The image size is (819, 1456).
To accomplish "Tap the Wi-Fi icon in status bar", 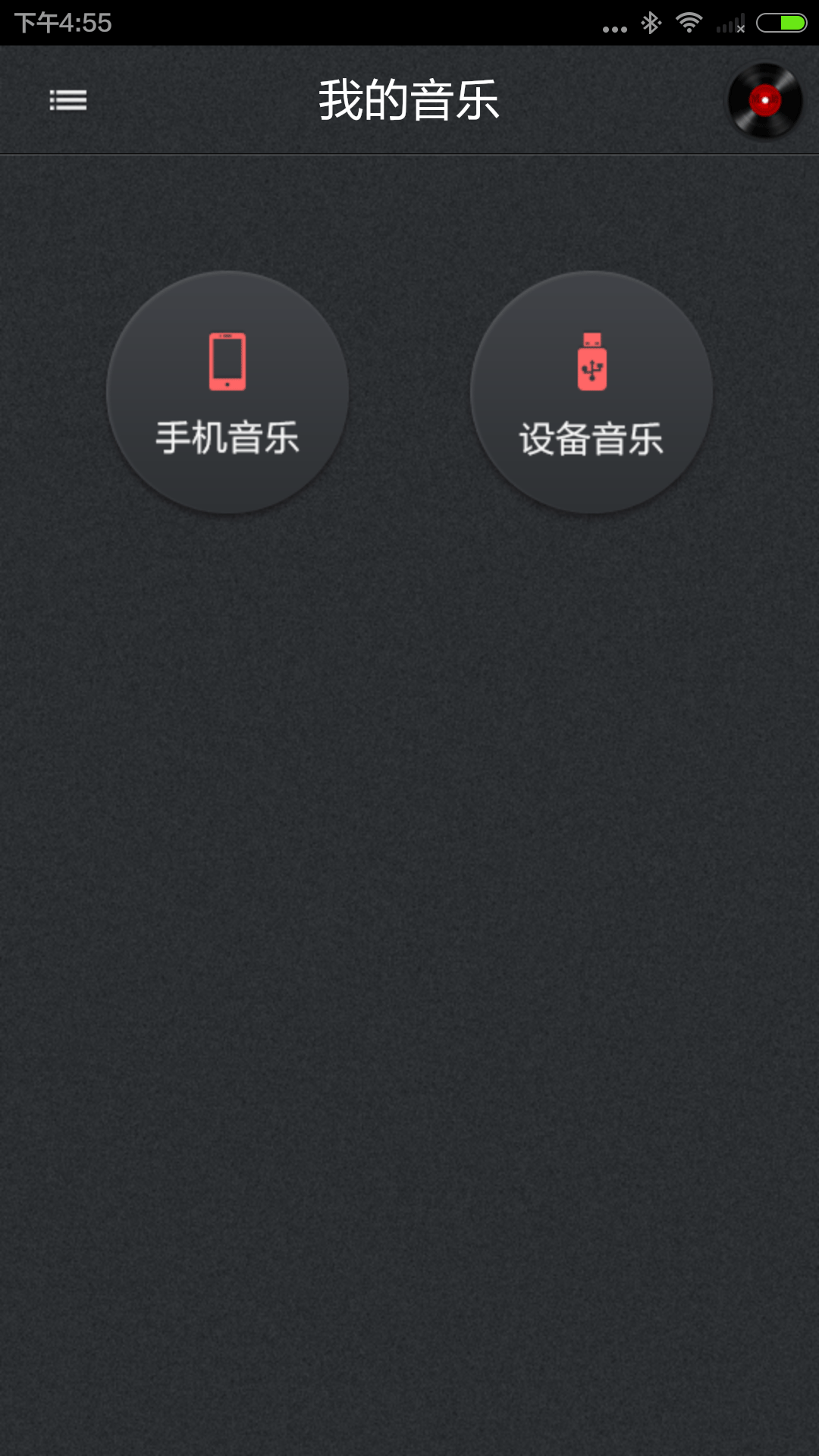I will coord(689,23).
